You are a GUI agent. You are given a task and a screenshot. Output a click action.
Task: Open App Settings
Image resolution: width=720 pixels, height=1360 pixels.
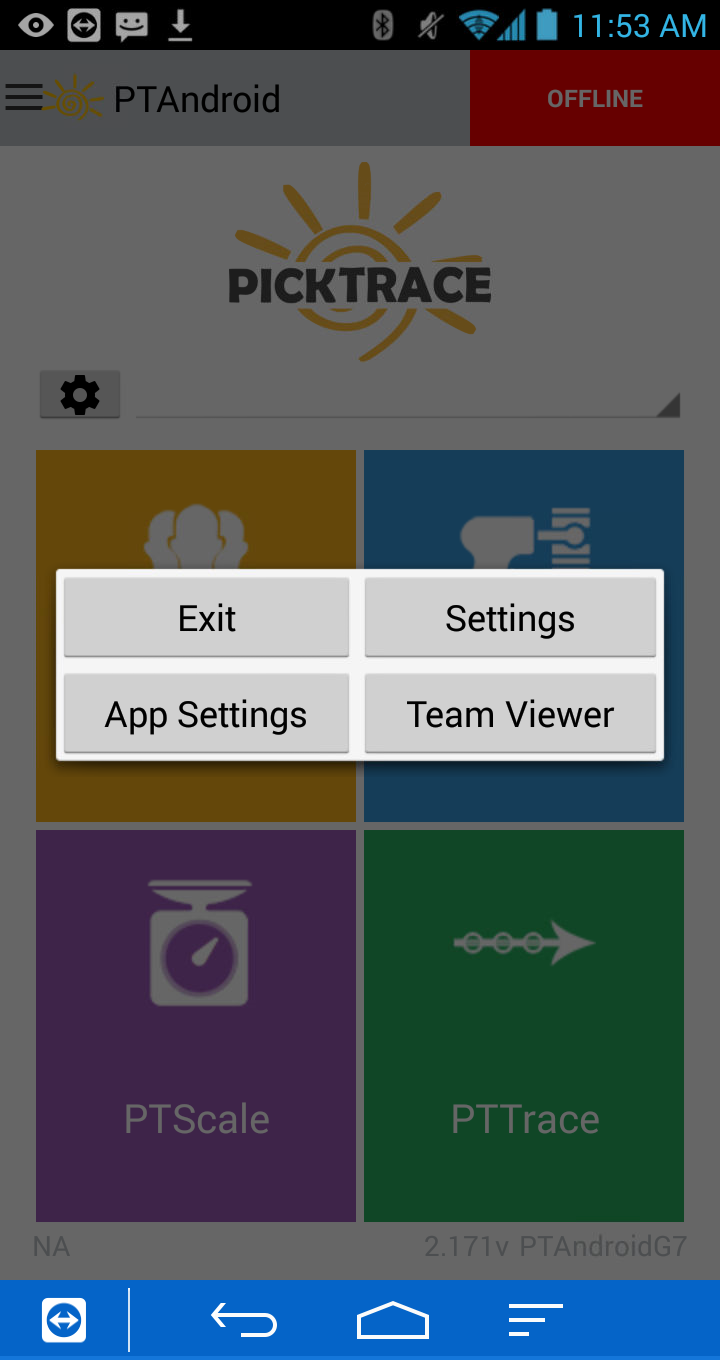[206, 714]
